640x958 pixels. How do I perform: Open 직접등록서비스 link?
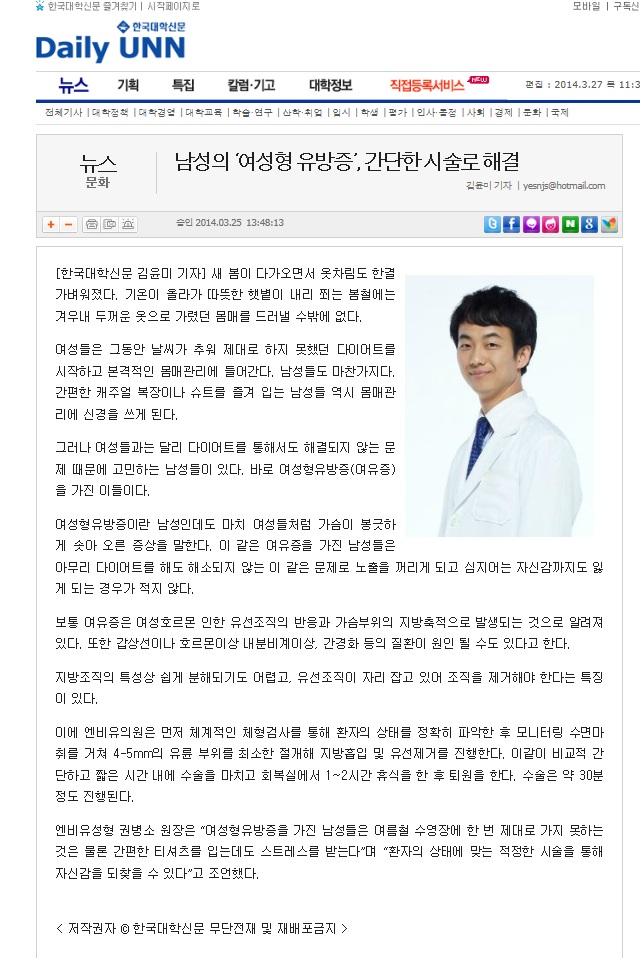pyautogui.click(x=428, y=85)
